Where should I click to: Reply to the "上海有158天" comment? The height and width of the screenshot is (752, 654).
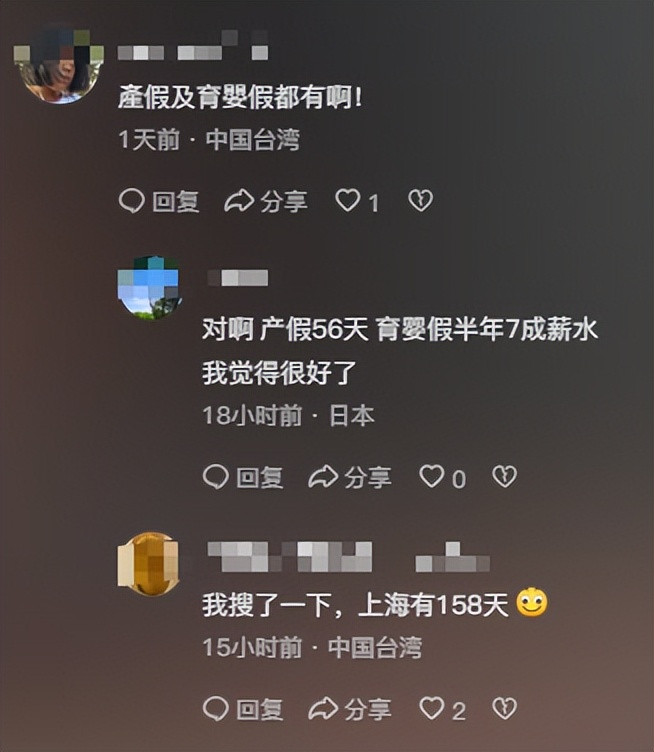click(243, 710)
